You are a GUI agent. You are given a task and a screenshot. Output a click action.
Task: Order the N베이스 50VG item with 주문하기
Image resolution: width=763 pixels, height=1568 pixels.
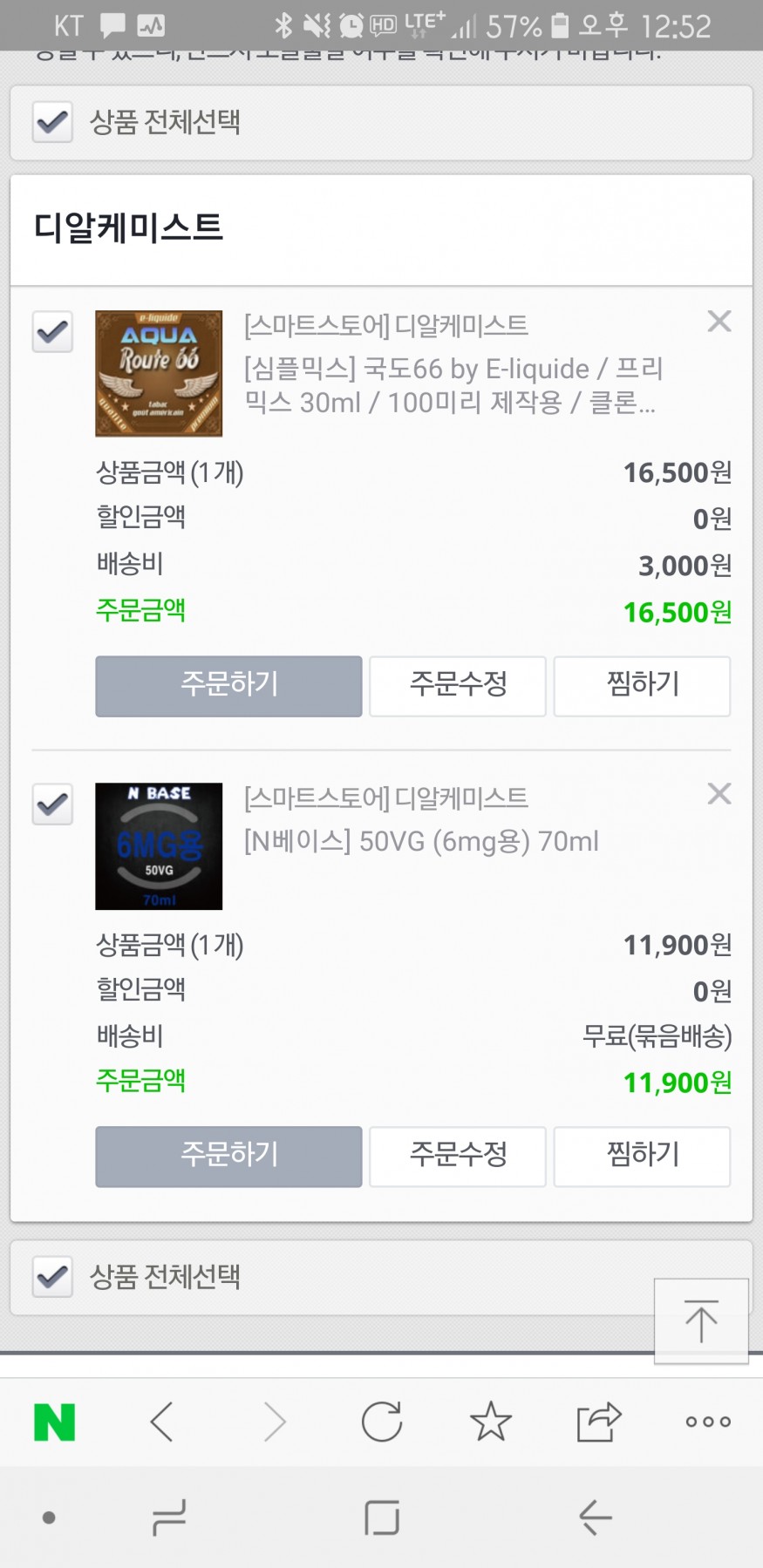point(228,1156)
